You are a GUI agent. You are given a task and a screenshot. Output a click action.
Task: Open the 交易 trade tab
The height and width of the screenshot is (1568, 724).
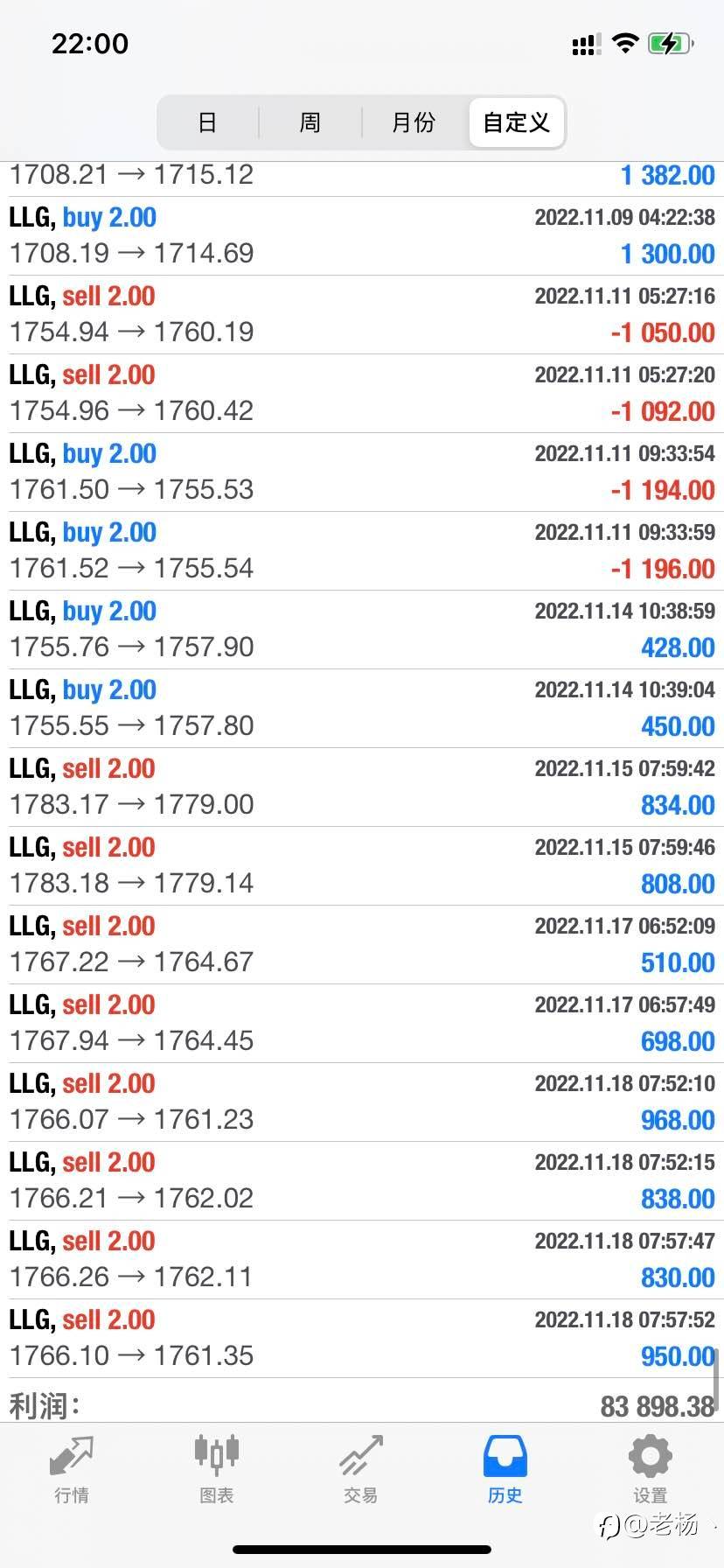click(x=361, y=1470)
